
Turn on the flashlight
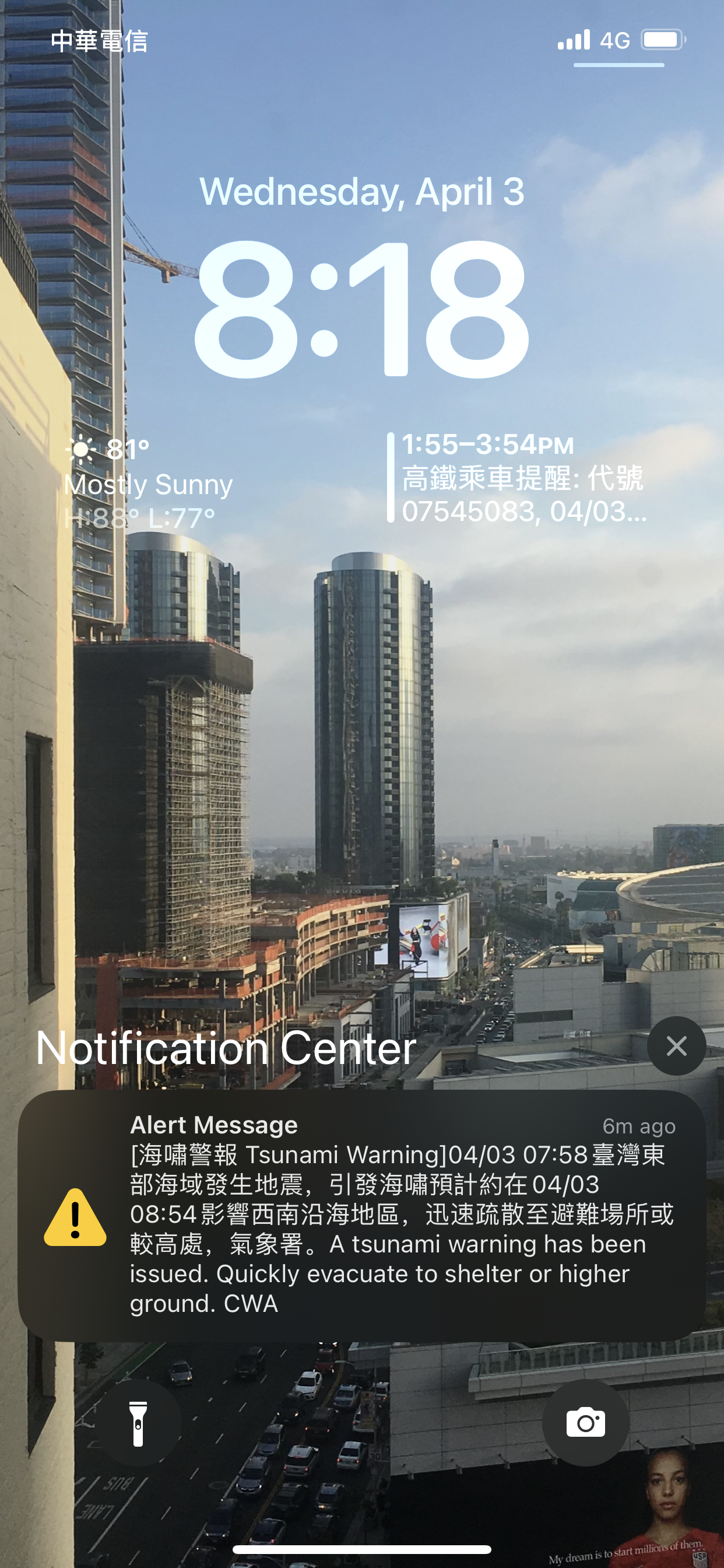coord(138,1423)
